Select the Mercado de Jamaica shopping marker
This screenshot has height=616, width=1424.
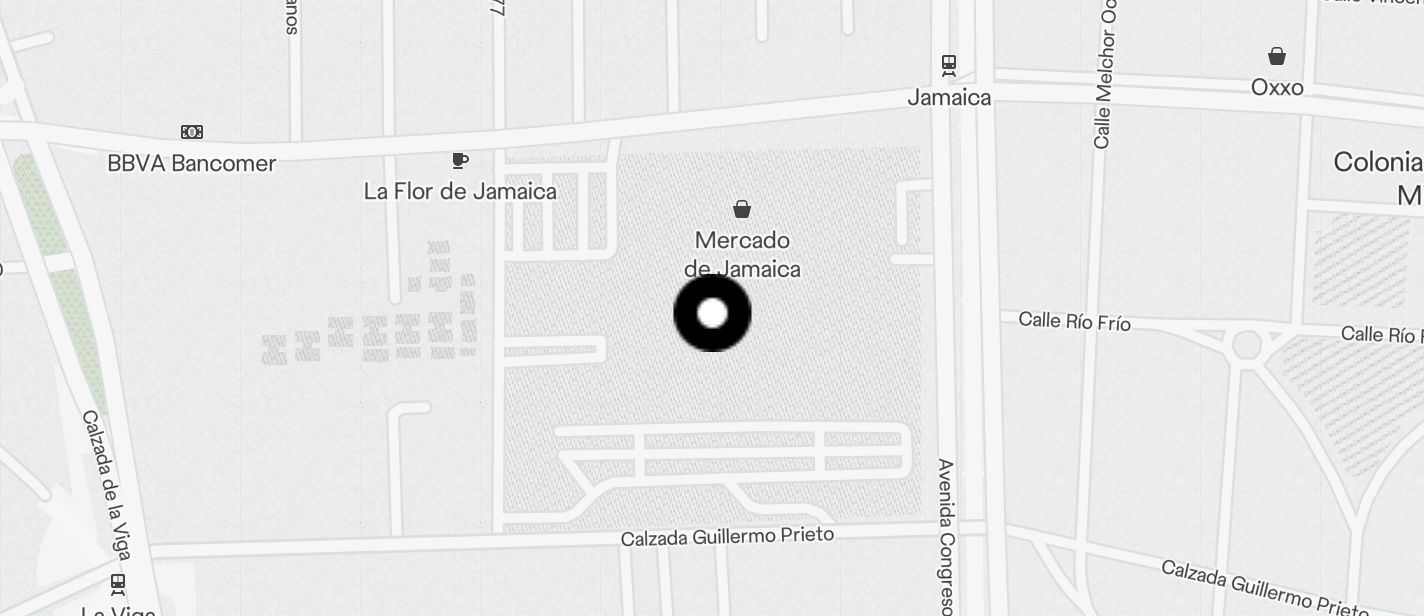[742, 209]
